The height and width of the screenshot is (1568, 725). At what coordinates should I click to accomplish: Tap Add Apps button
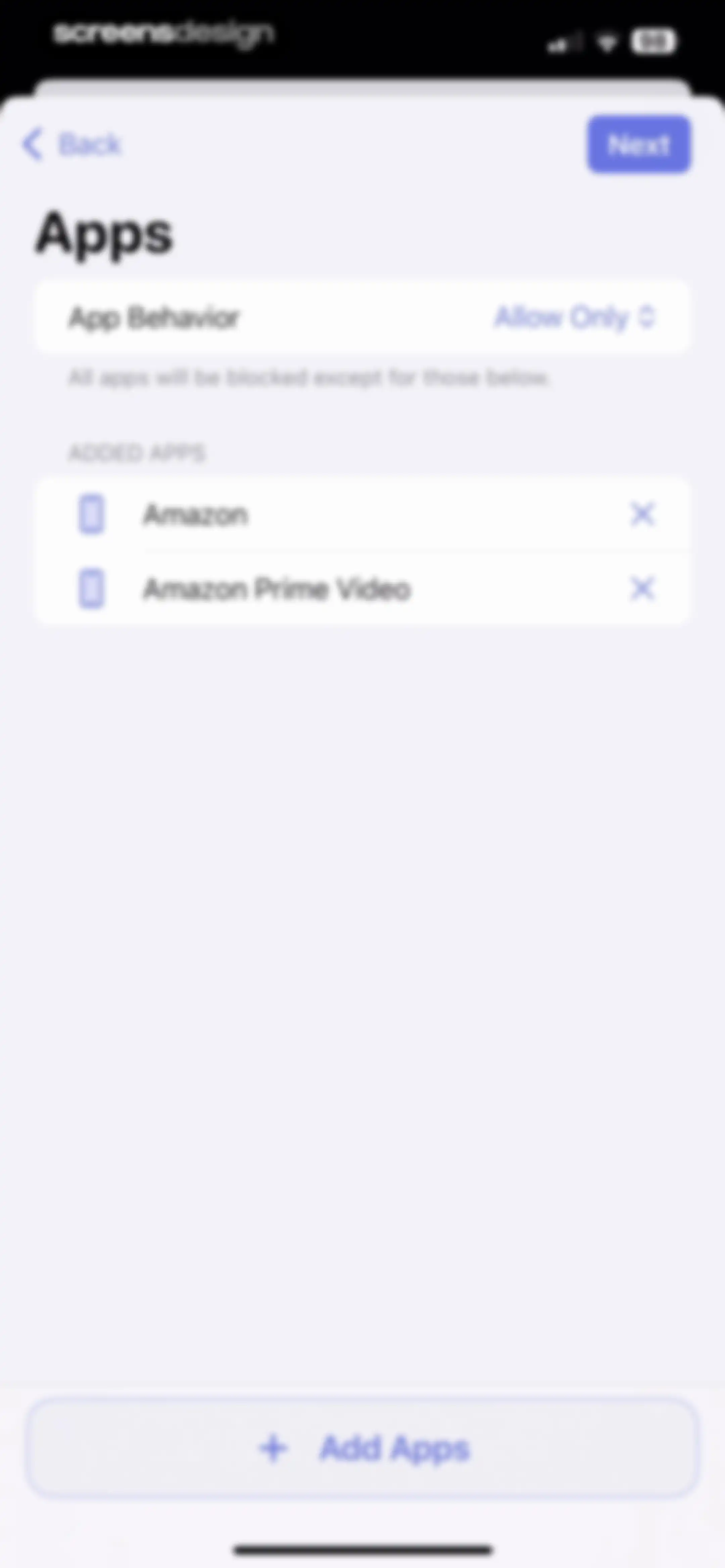(x=363, y=1448)
